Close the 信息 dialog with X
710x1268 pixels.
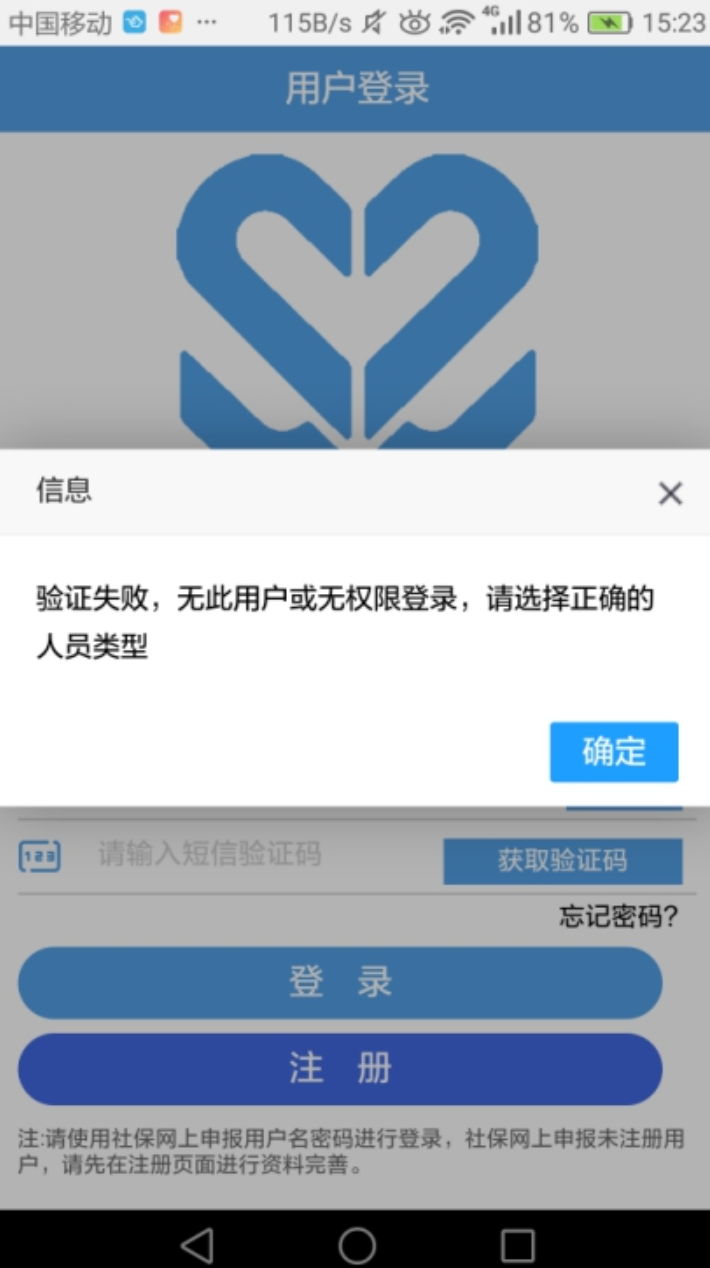tap(670, 493)
